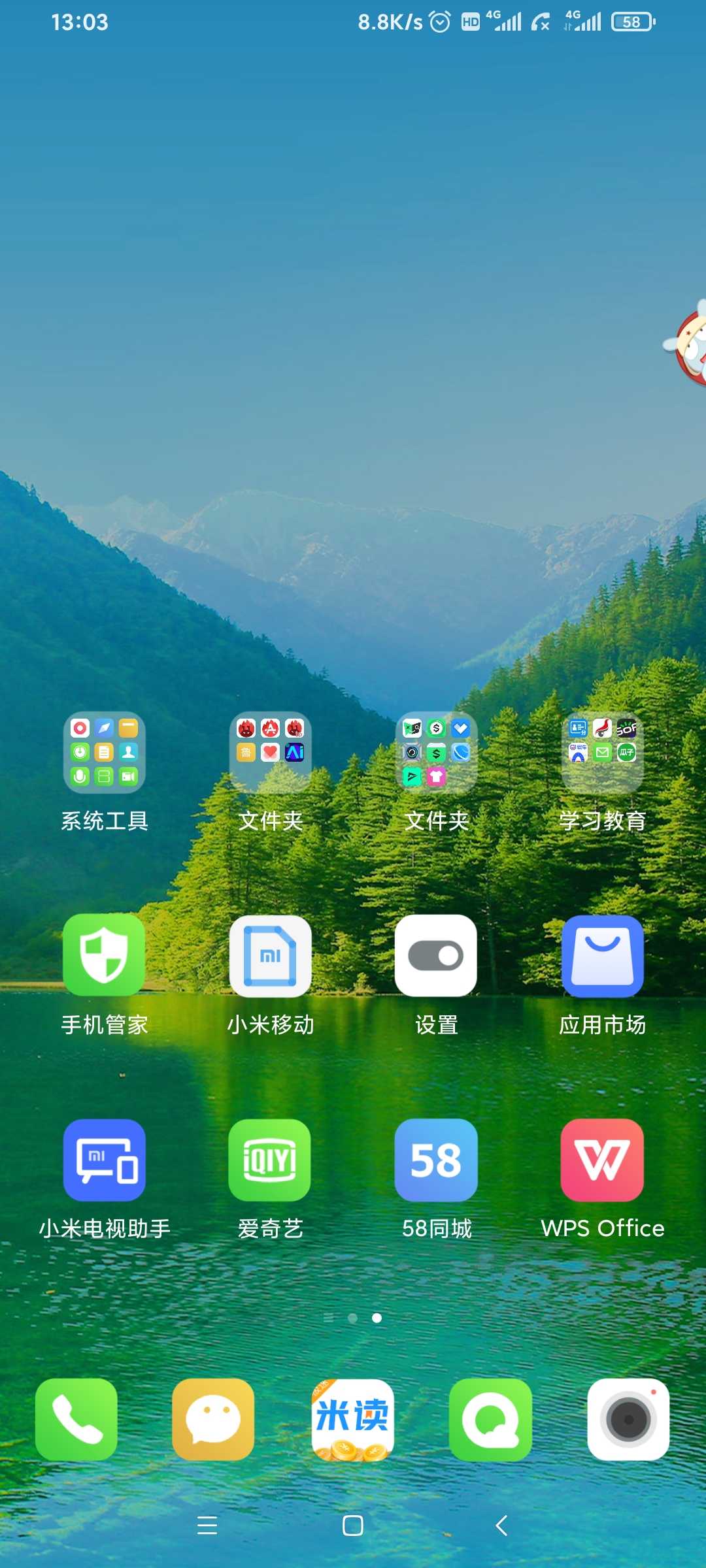This screenshot has height=1568, width=706.
Task: Launch 小米电视助手 app
Action: pyautogui.click(x=104, y=1160)
